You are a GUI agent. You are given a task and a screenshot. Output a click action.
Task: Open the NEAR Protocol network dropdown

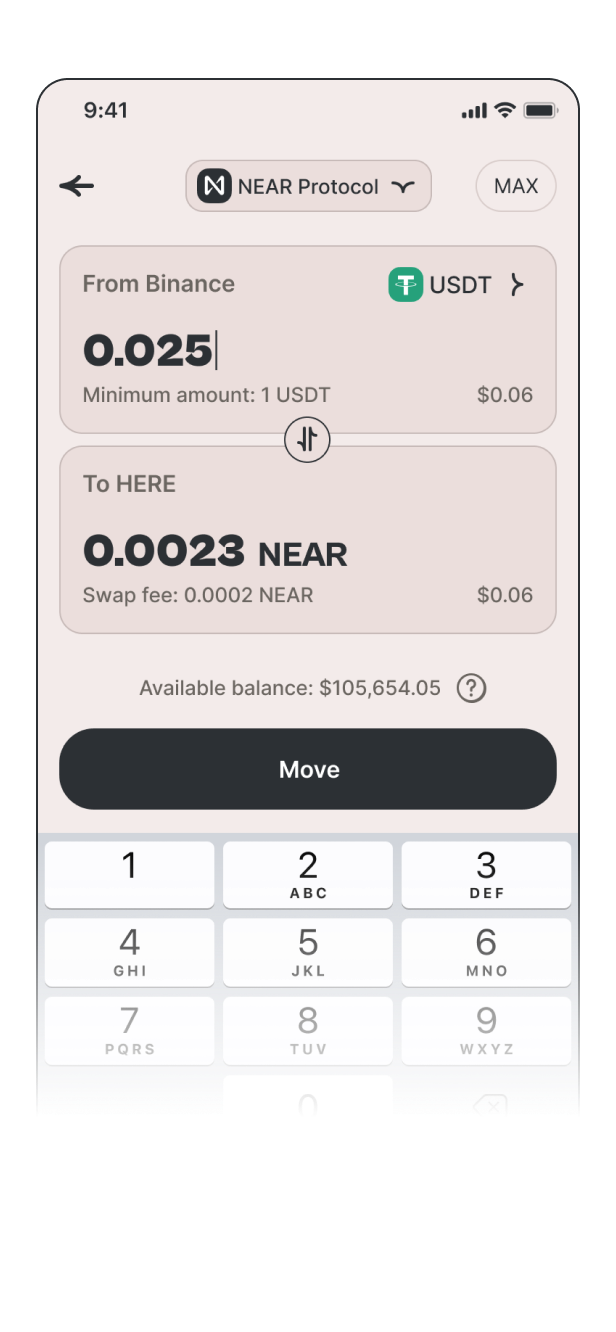point(308,186)
